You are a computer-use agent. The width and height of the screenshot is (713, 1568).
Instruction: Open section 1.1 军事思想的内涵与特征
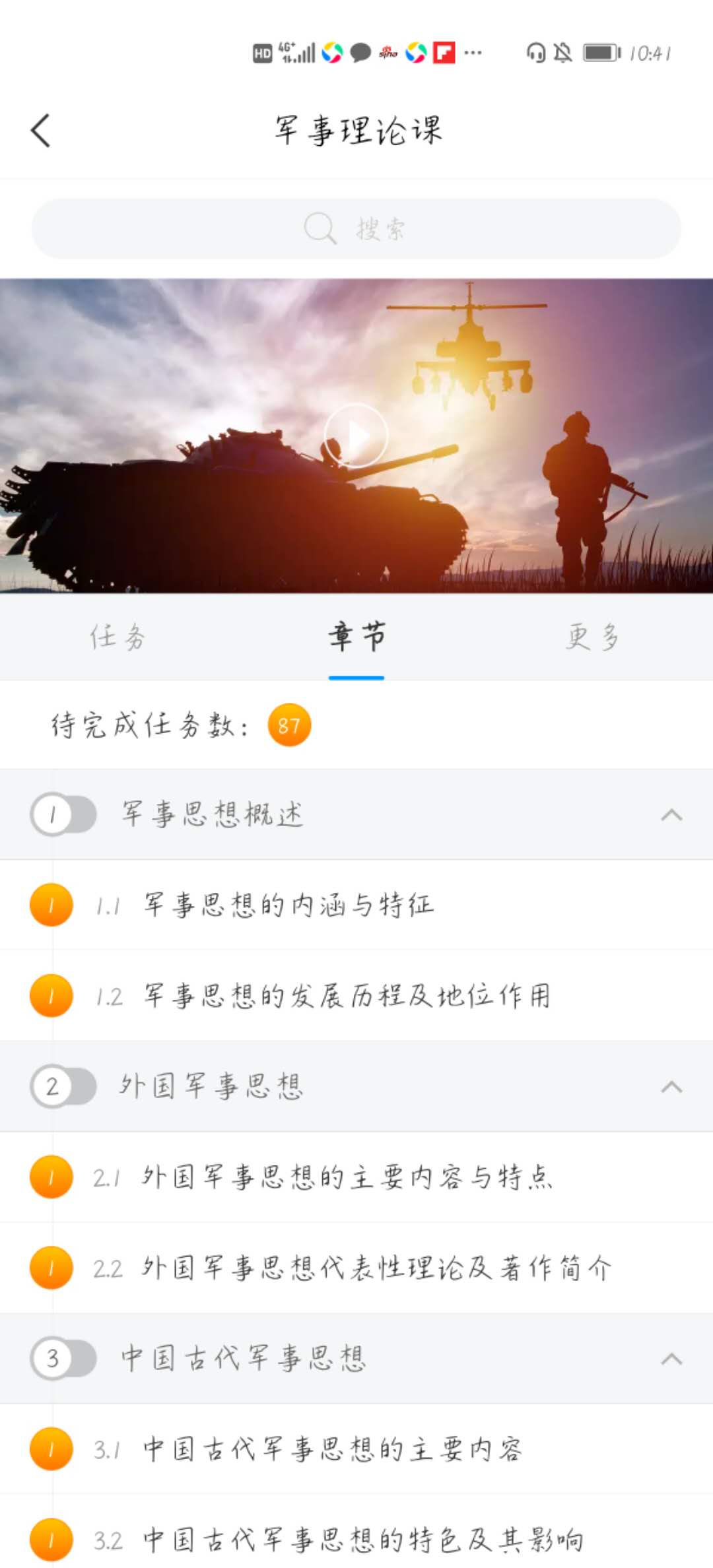(289, 905)
